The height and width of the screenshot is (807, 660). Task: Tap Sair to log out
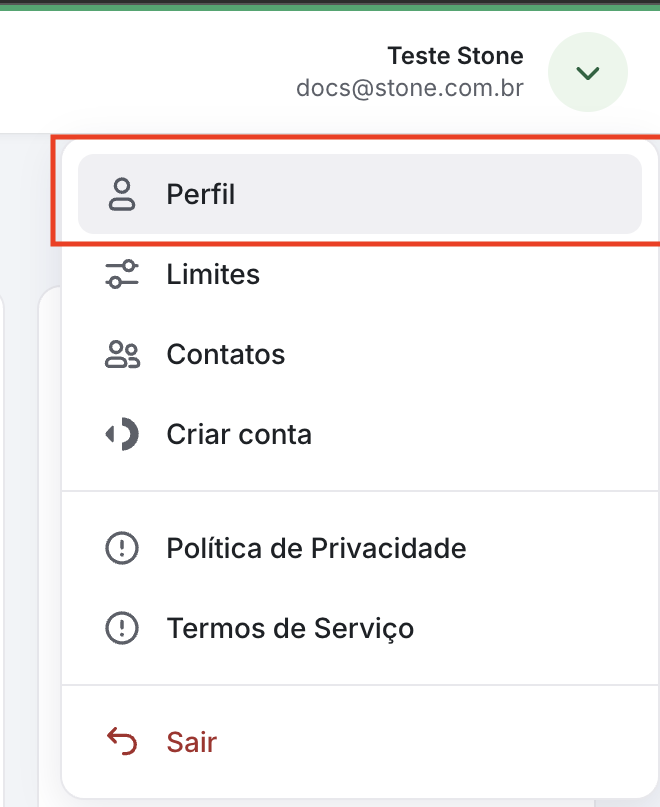tap(190, 742)
